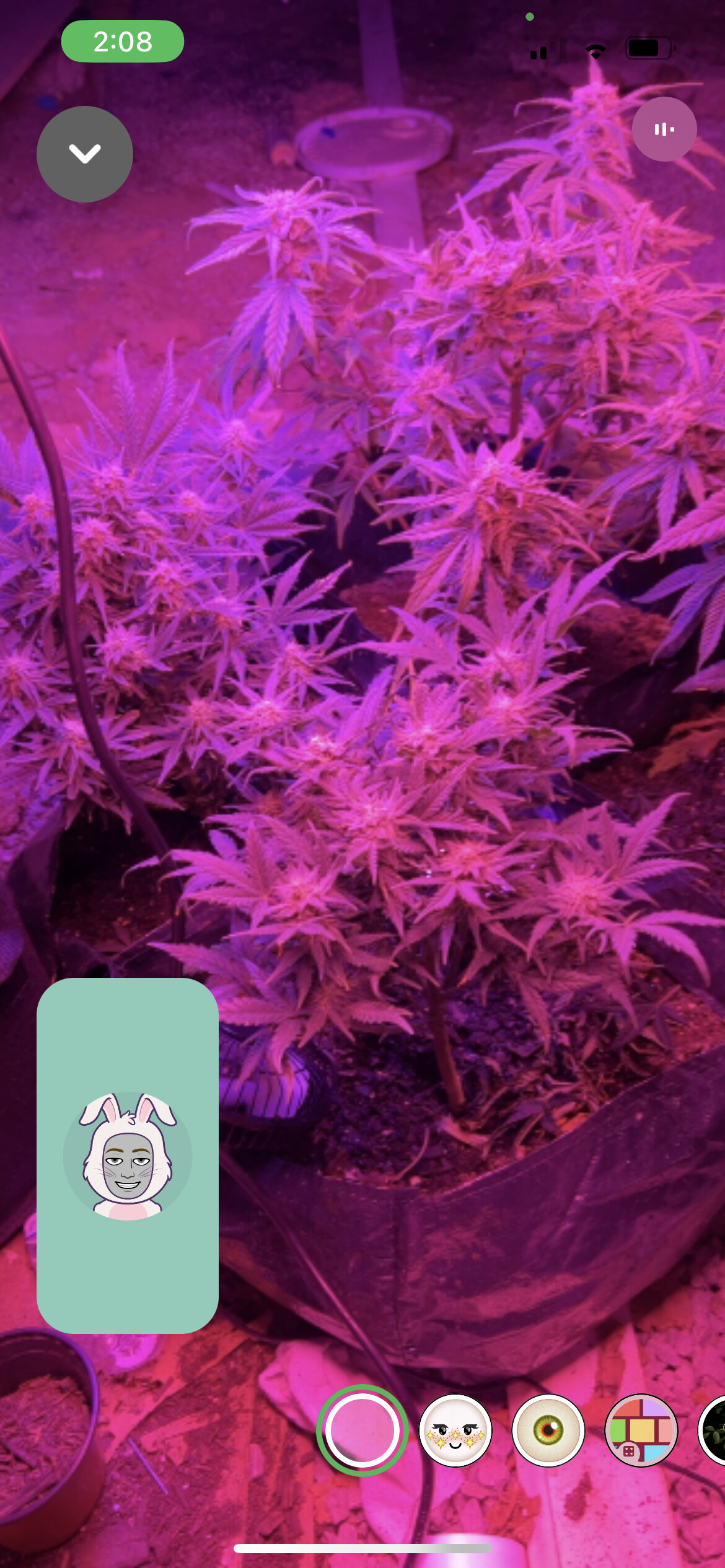The width and height of the screenshot is (725, 1568).
Task: Tap the main capture circle button
Action: coord(362,1430)
